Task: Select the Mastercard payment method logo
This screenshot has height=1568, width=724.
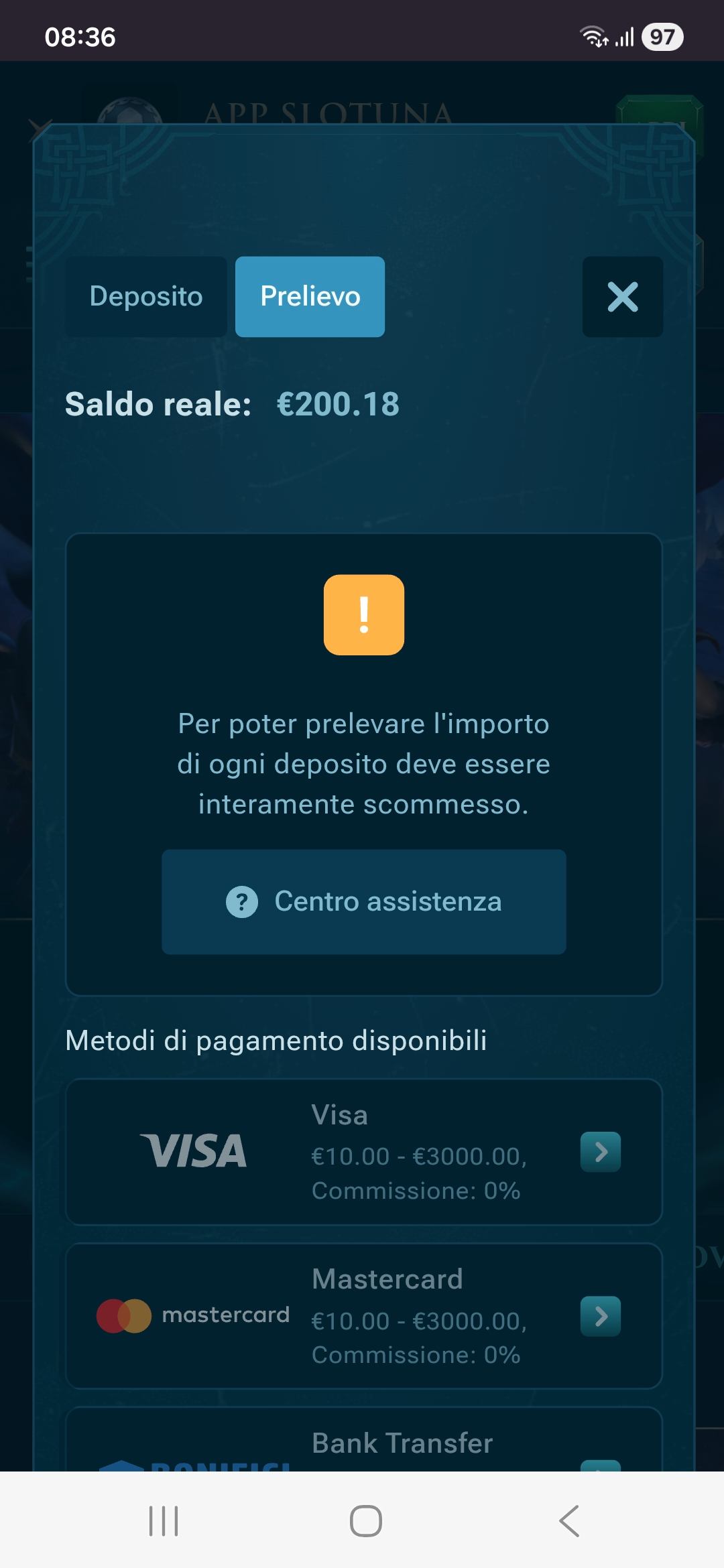Action: (194, 1315)
